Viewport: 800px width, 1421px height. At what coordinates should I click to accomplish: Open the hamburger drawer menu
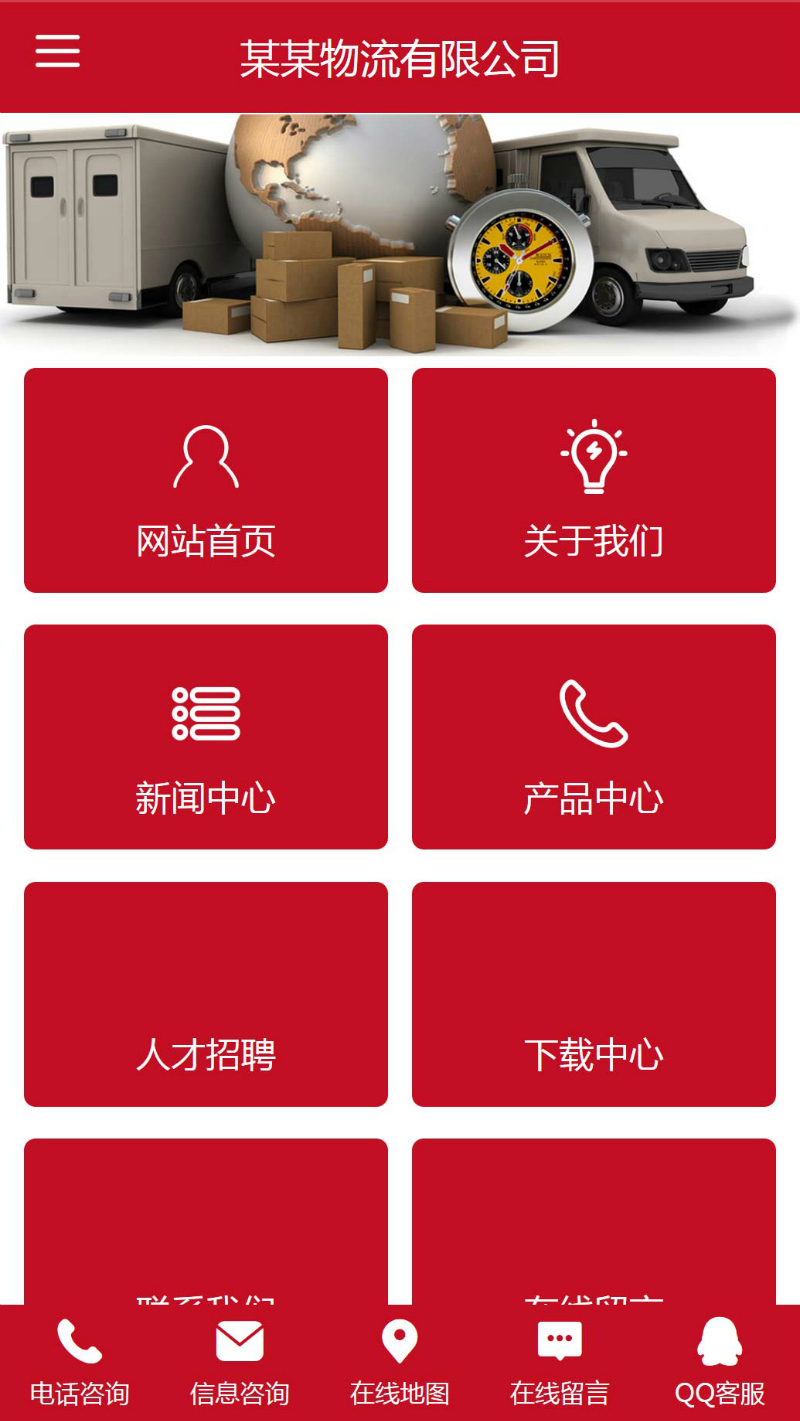58,51
